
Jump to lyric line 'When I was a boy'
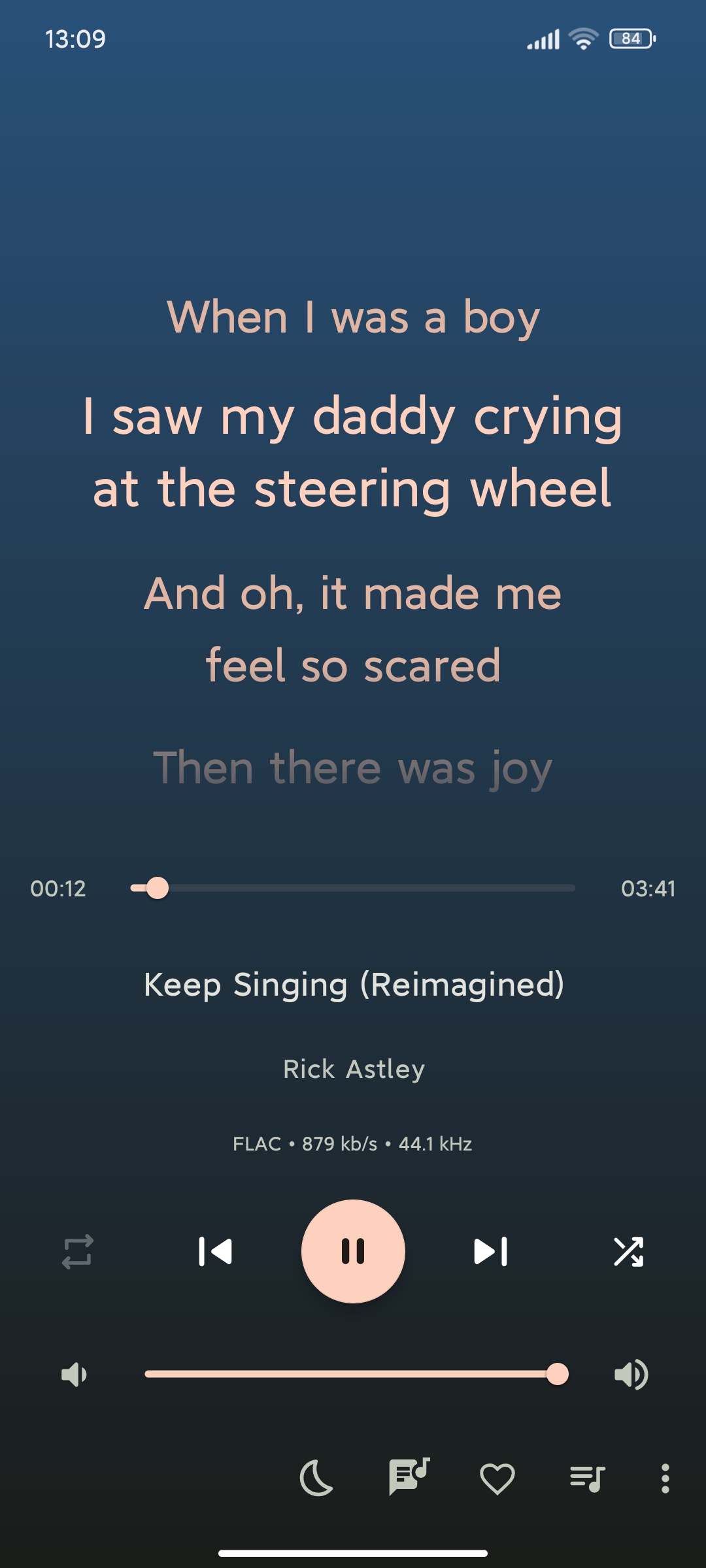[353, 318]
